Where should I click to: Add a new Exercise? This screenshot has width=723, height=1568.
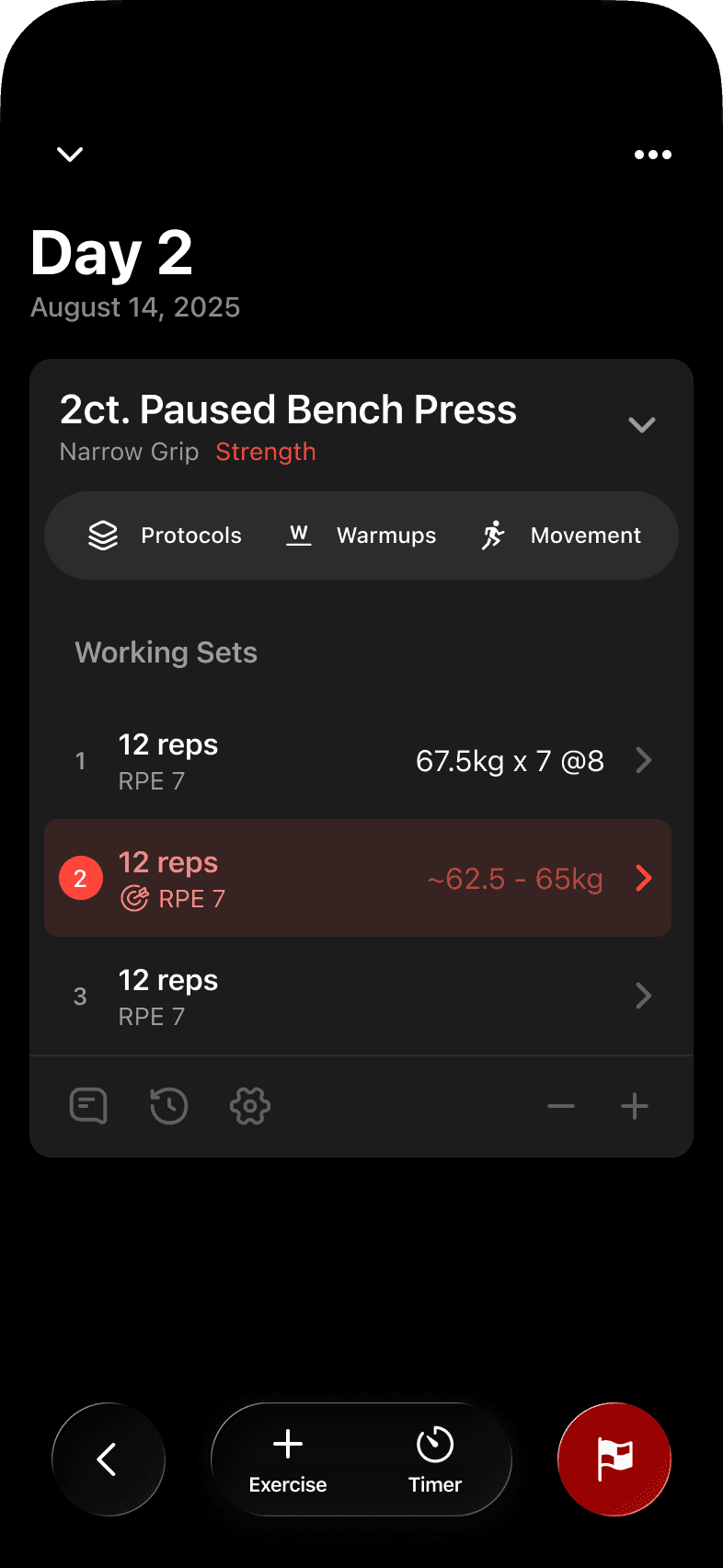[x=288, y=1460]
